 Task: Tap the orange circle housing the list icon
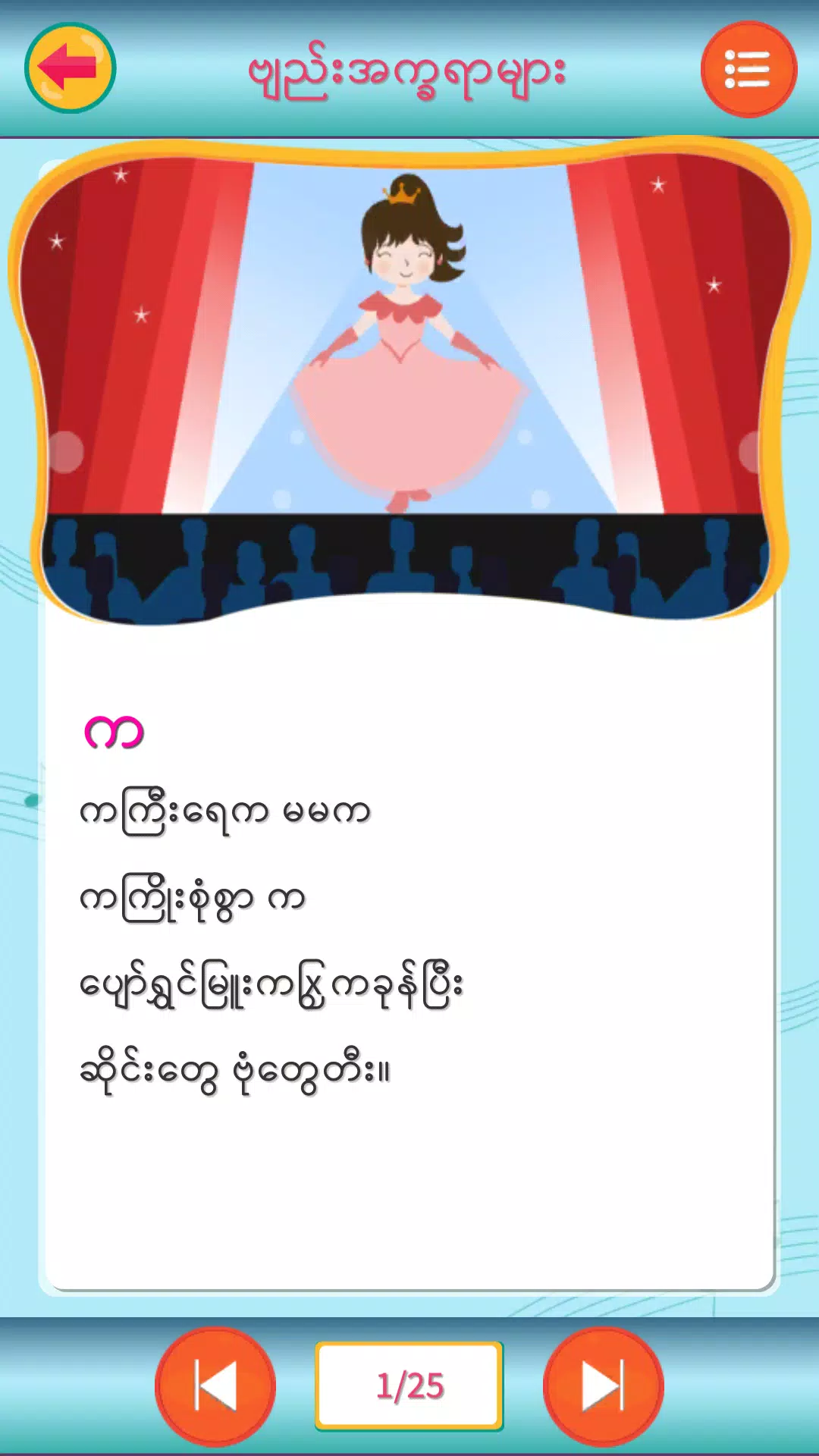click(x=749, y=69)
